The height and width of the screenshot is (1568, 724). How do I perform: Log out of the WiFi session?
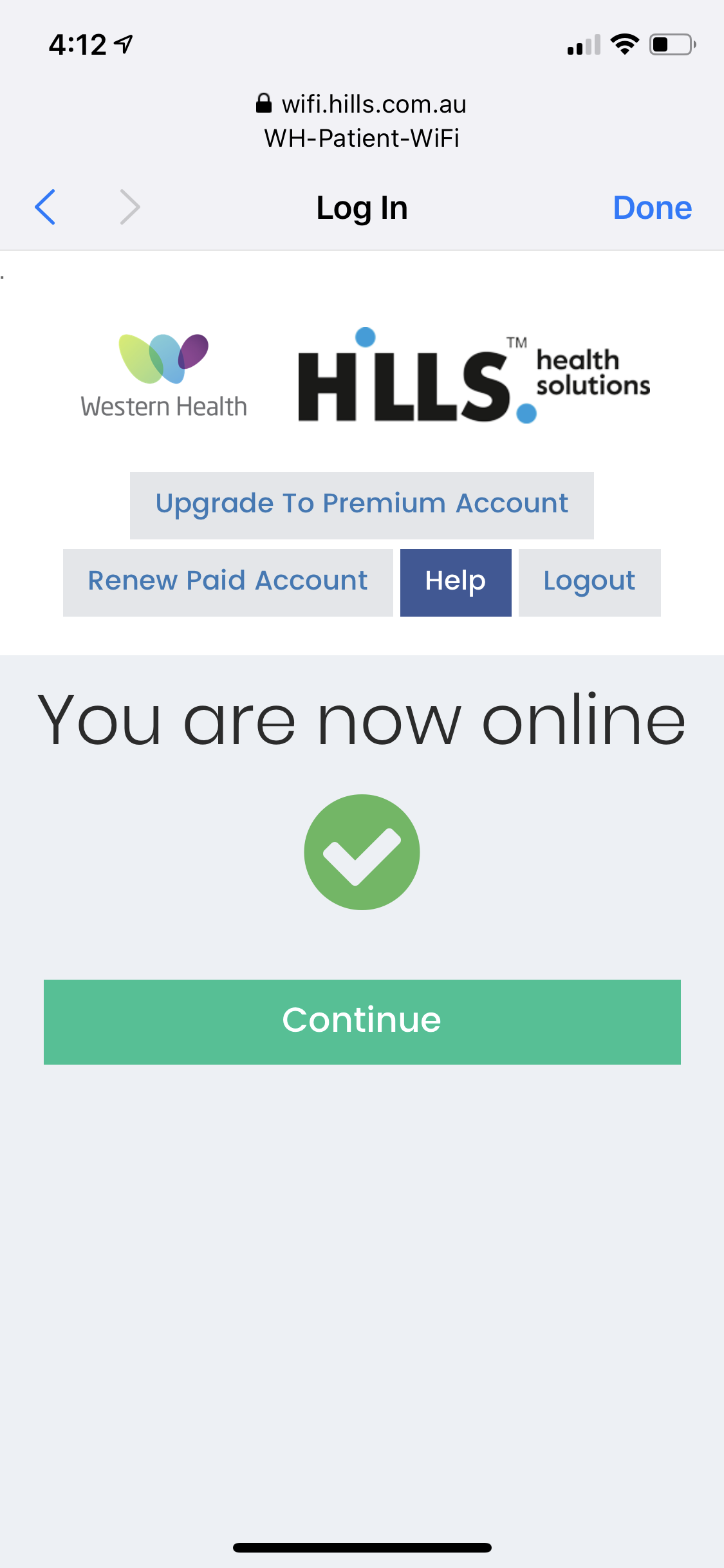tap(589, 583)
